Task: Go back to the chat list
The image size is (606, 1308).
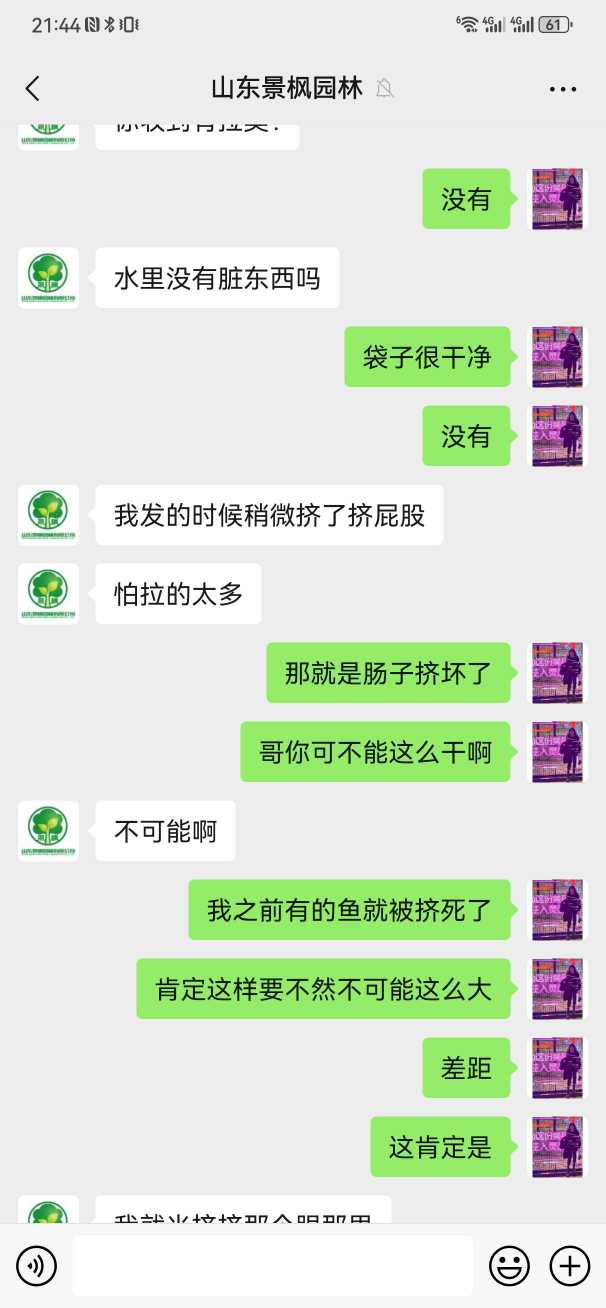Action: pos(32,88)
